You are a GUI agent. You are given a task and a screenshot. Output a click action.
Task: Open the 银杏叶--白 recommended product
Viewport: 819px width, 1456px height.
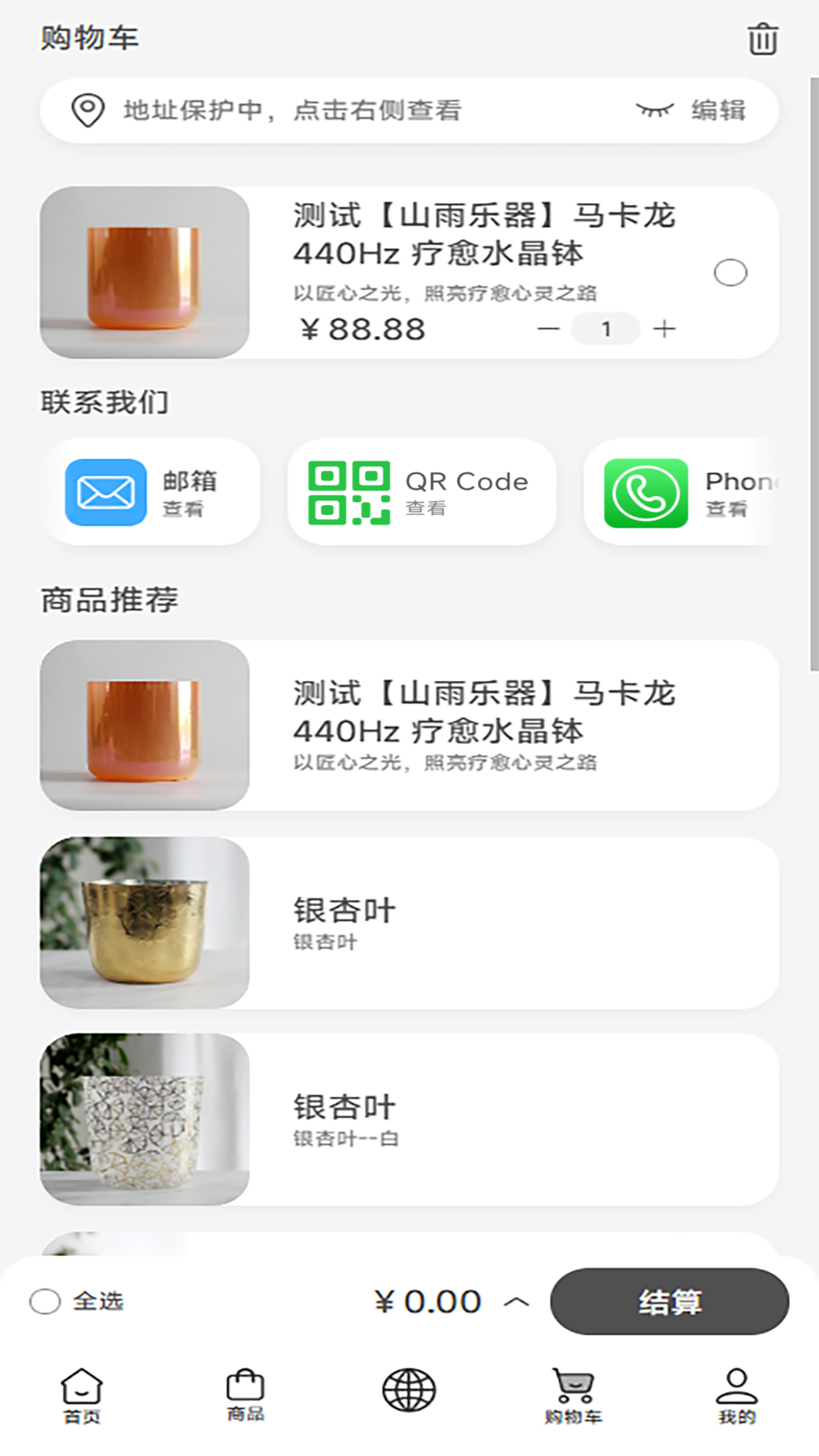(409, 1119)
